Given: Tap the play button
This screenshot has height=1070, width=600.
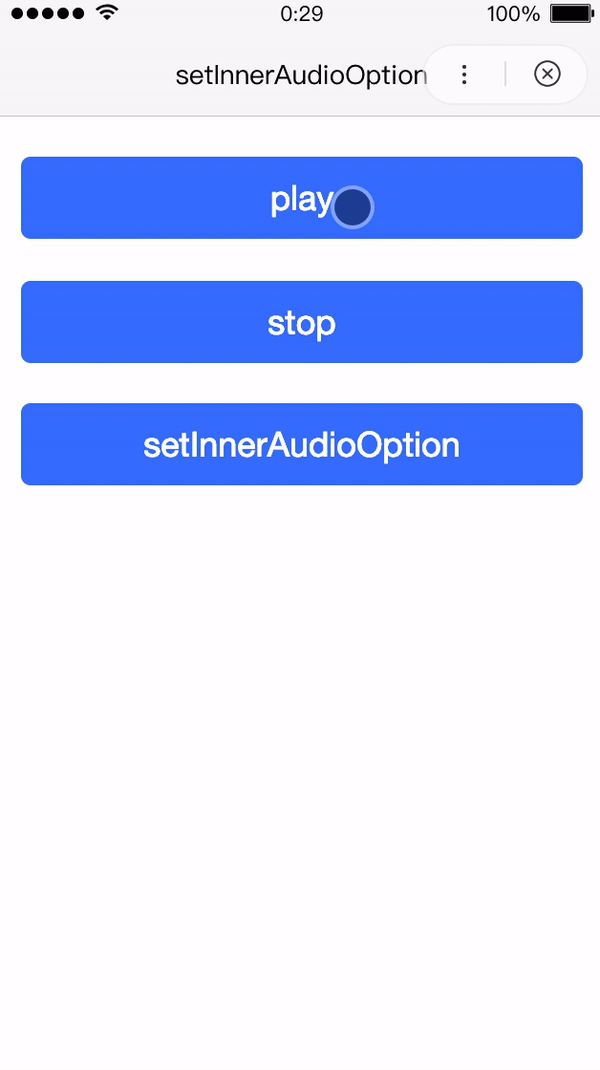Looking at the screenshot, I should coord(302,198).
